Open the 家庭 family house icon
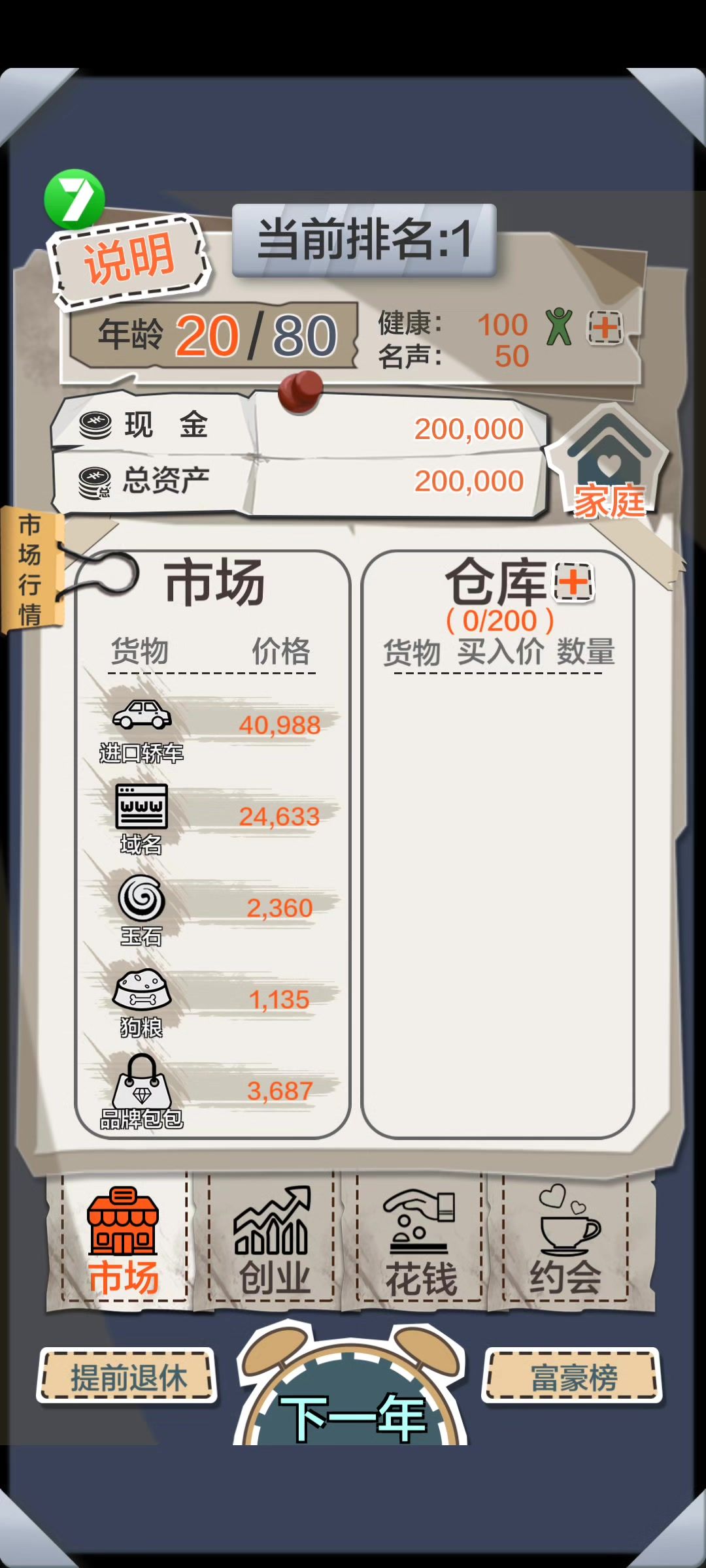 pyautogui.click(x=609, y=465)
